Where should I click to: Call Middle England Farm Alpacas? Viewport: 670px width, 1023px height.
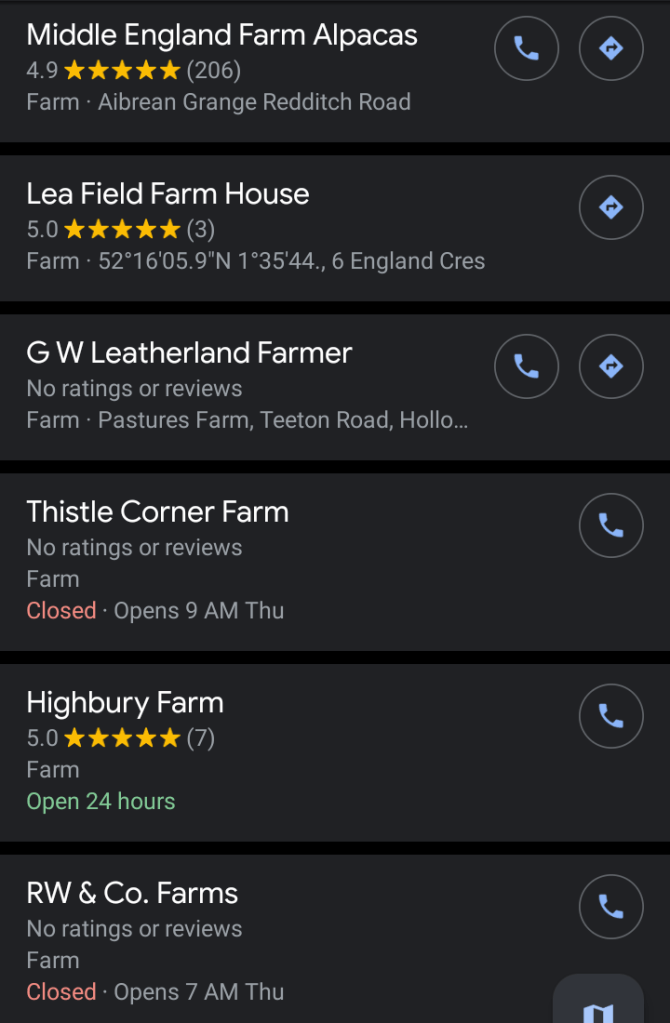[526, 48]
